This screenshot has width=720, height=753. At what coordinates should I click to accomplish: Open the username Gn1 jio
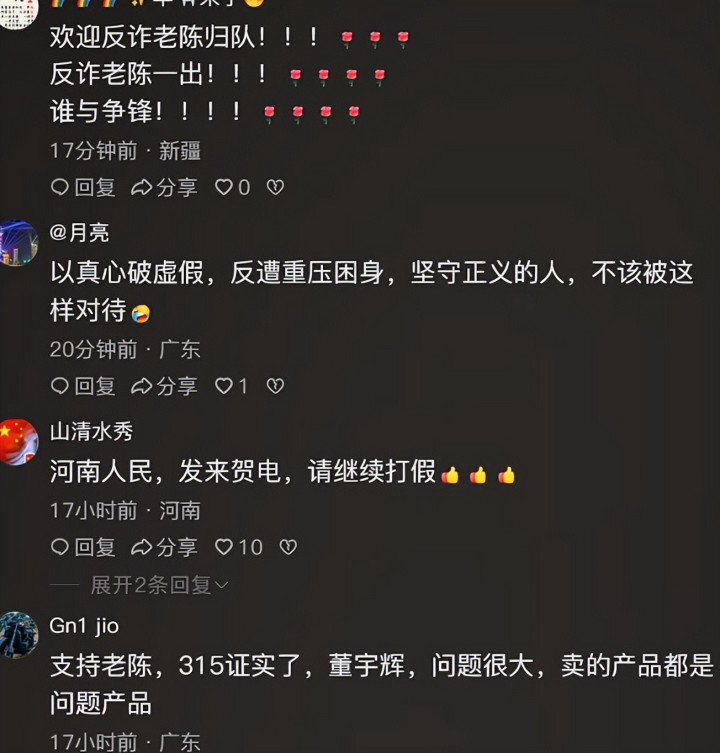click(x=84, y=626)
